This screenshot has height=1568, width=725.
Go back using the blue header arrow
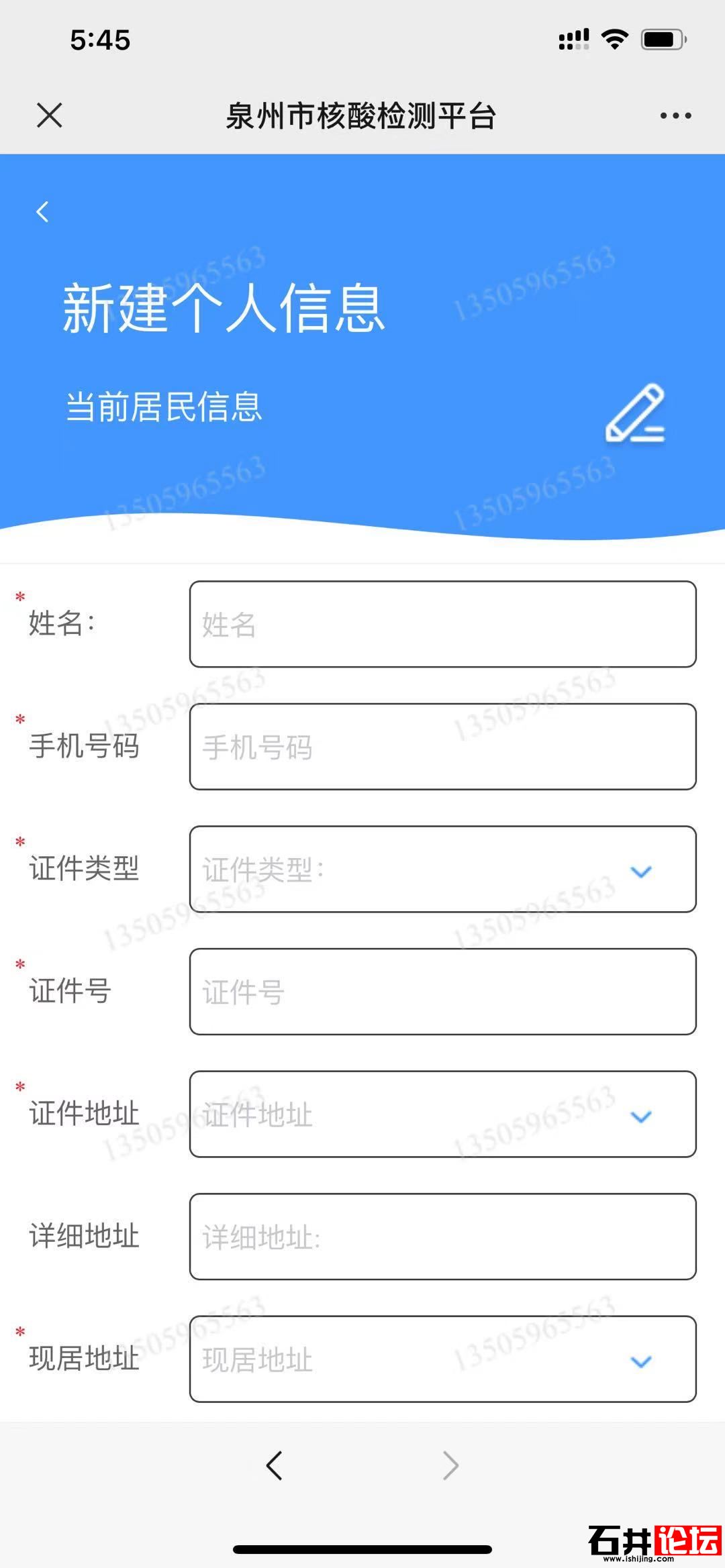pos(43,212)
